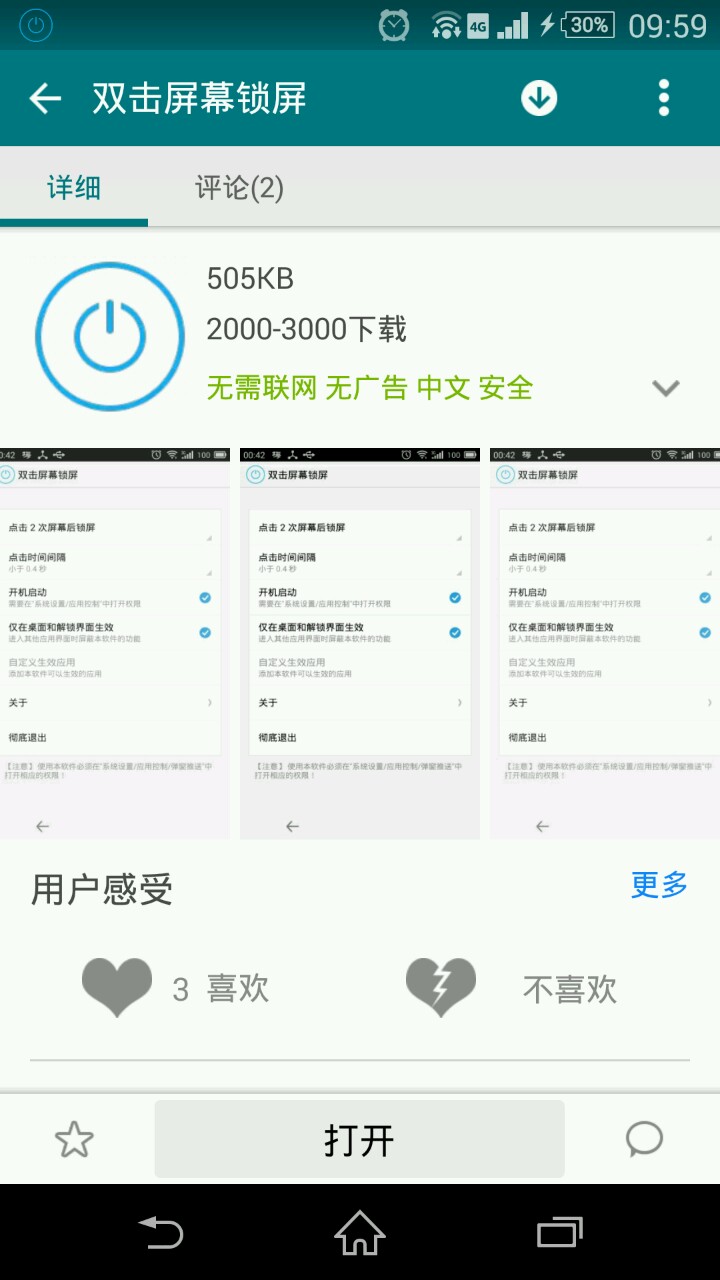Like this app with the 喜欢 heart
This screenshot has width=720, height=1280.
pos(117,987)
